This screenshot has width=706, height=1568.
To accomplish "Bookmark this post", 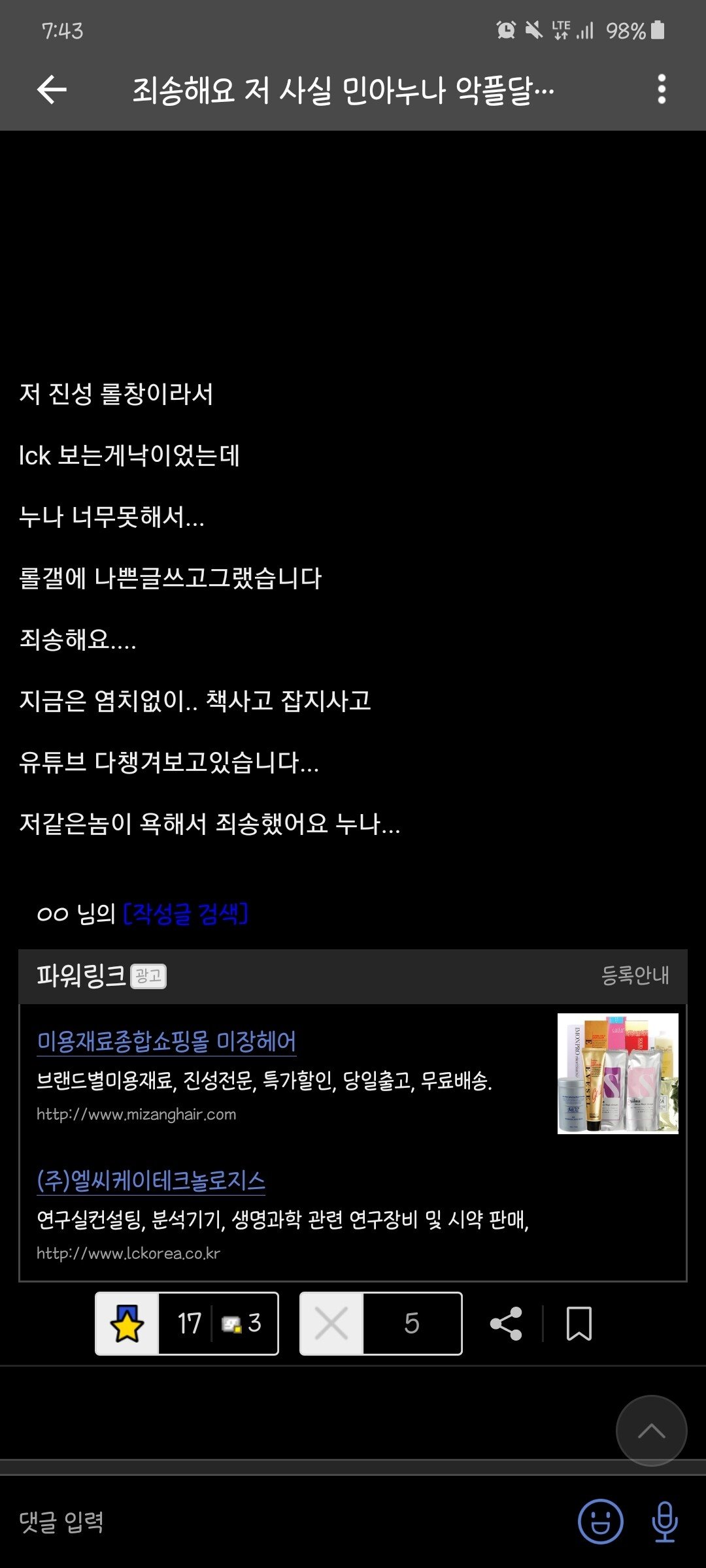I will [579, 1324].
